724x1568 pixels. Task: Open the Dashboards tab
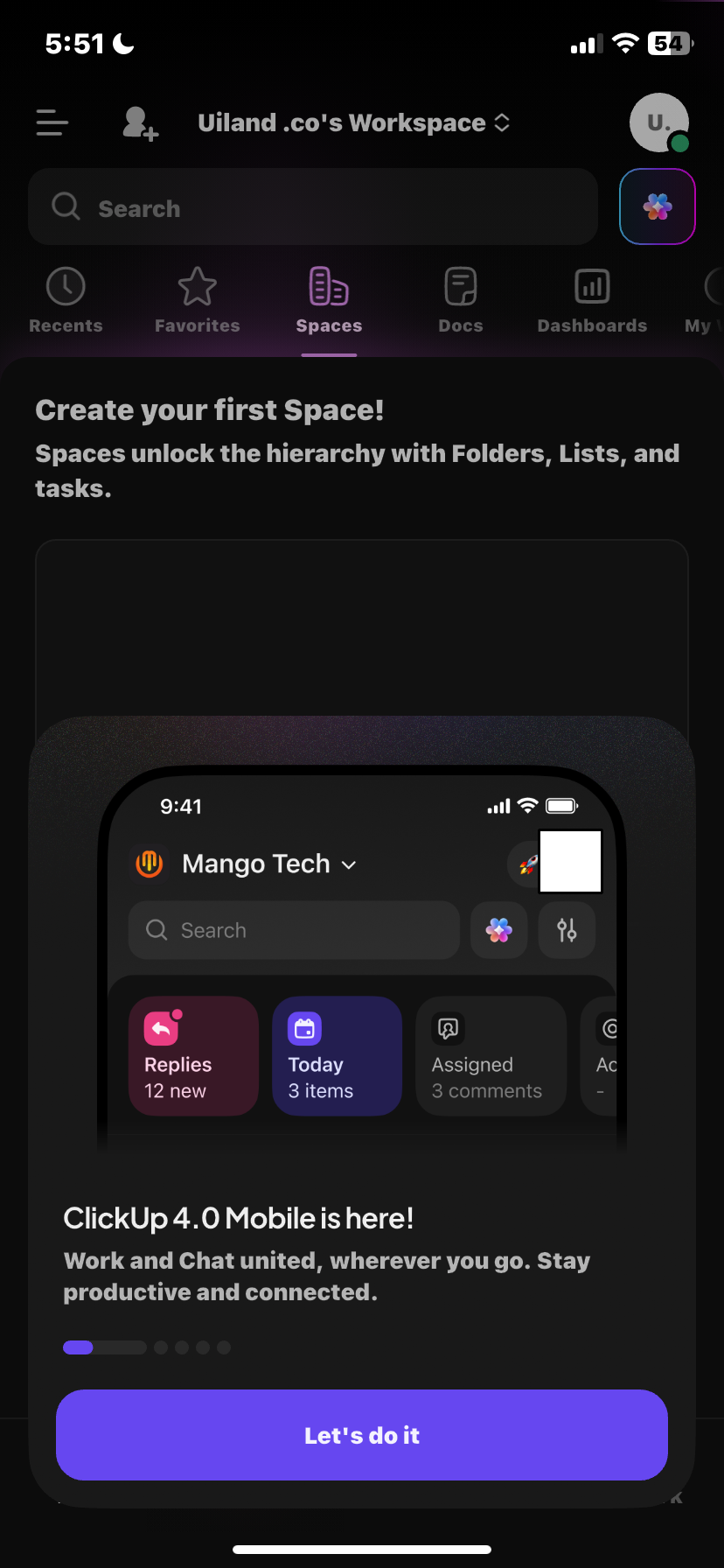pos(592,301)
